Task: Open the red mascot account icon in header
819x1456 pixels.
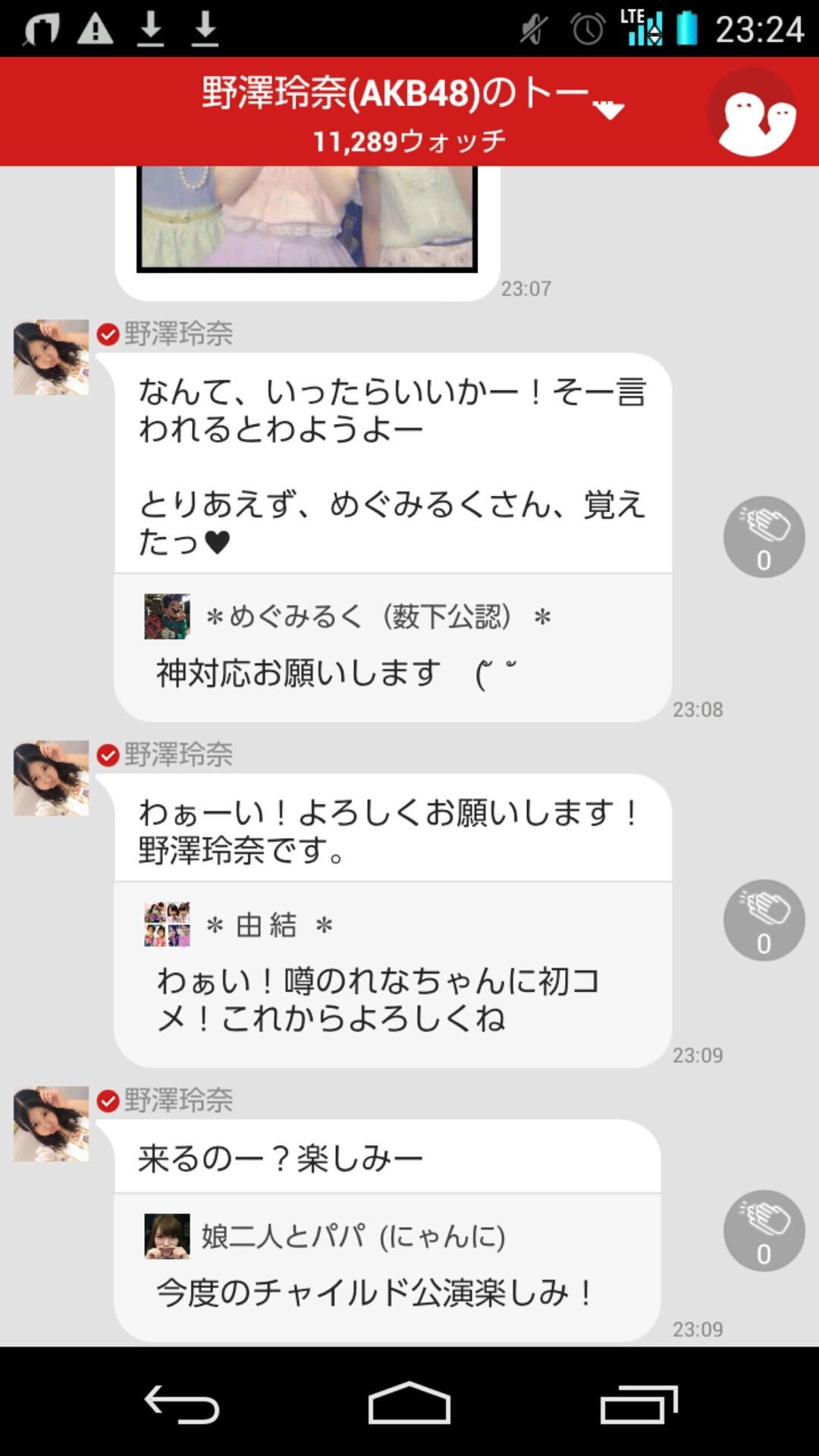Action: coord(753,111)
